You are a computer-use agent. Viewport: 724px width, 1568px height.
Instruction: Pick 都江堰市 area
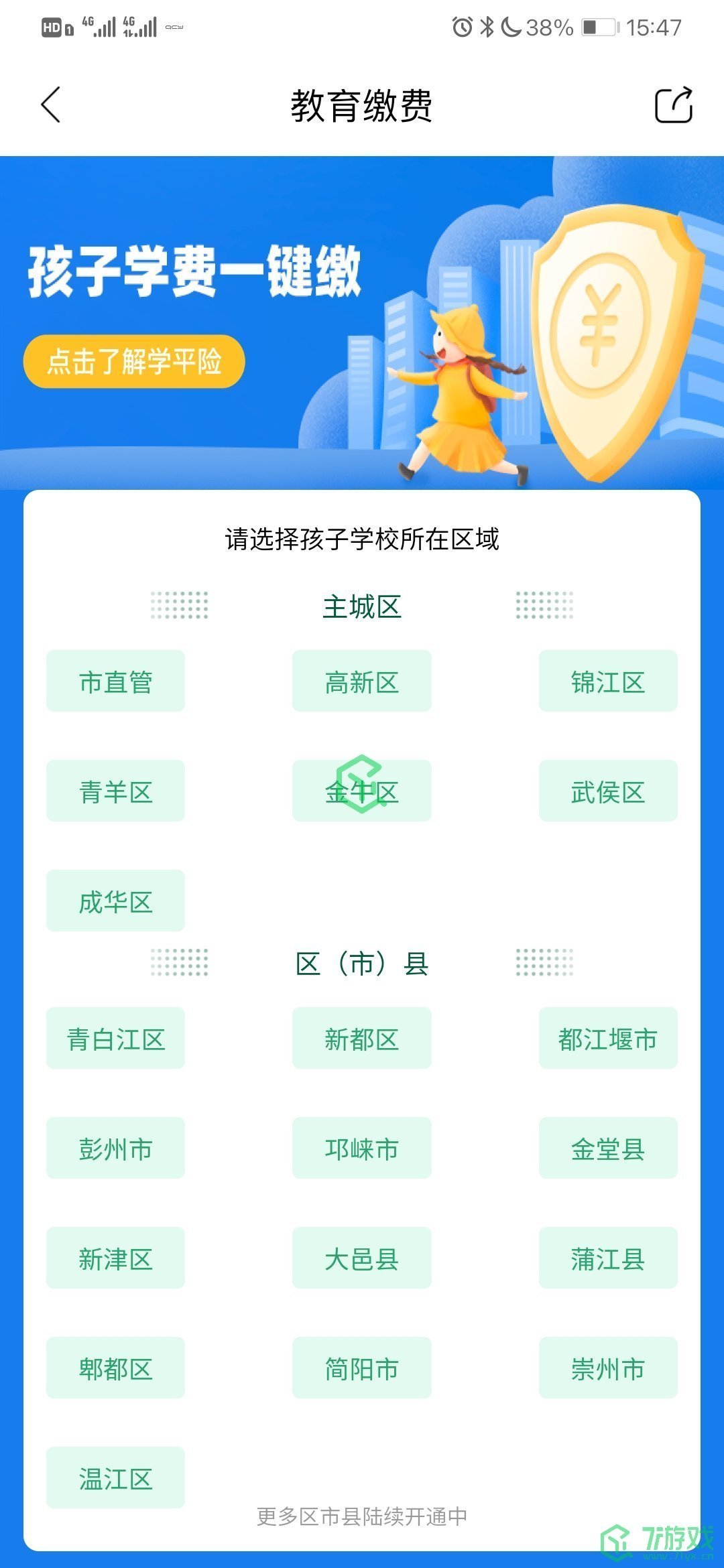[x=607, y=1038]
